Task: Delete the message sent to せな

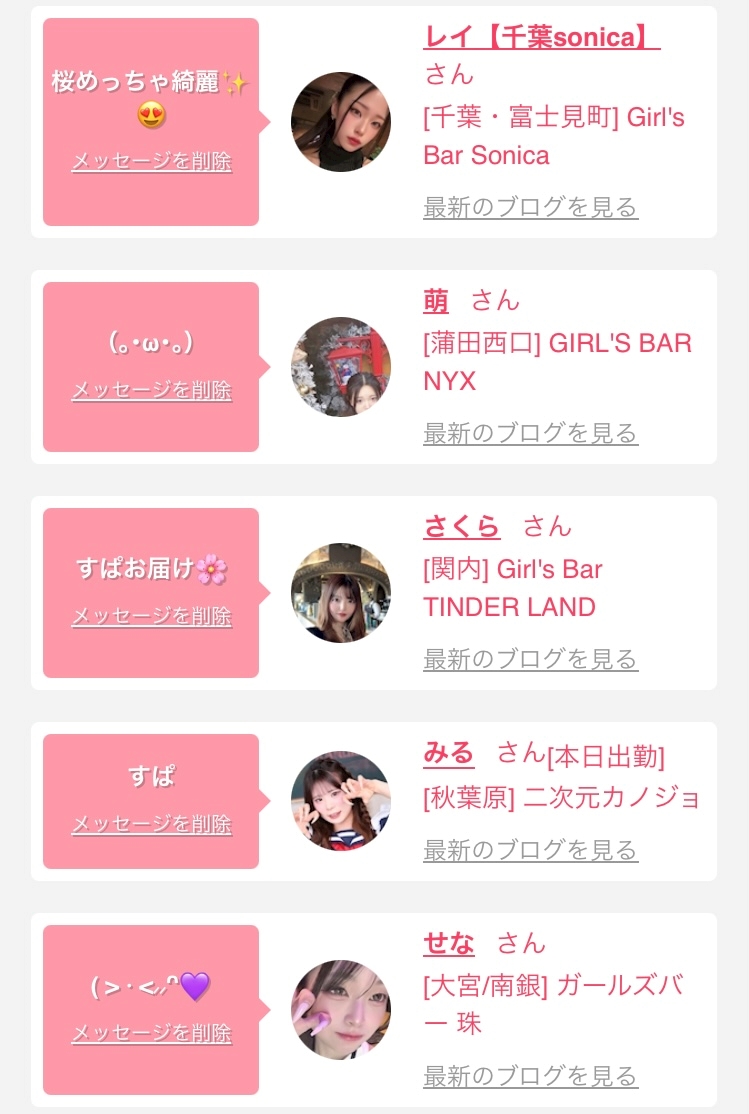Action: pyautogui.click(x=151, y=1033)
